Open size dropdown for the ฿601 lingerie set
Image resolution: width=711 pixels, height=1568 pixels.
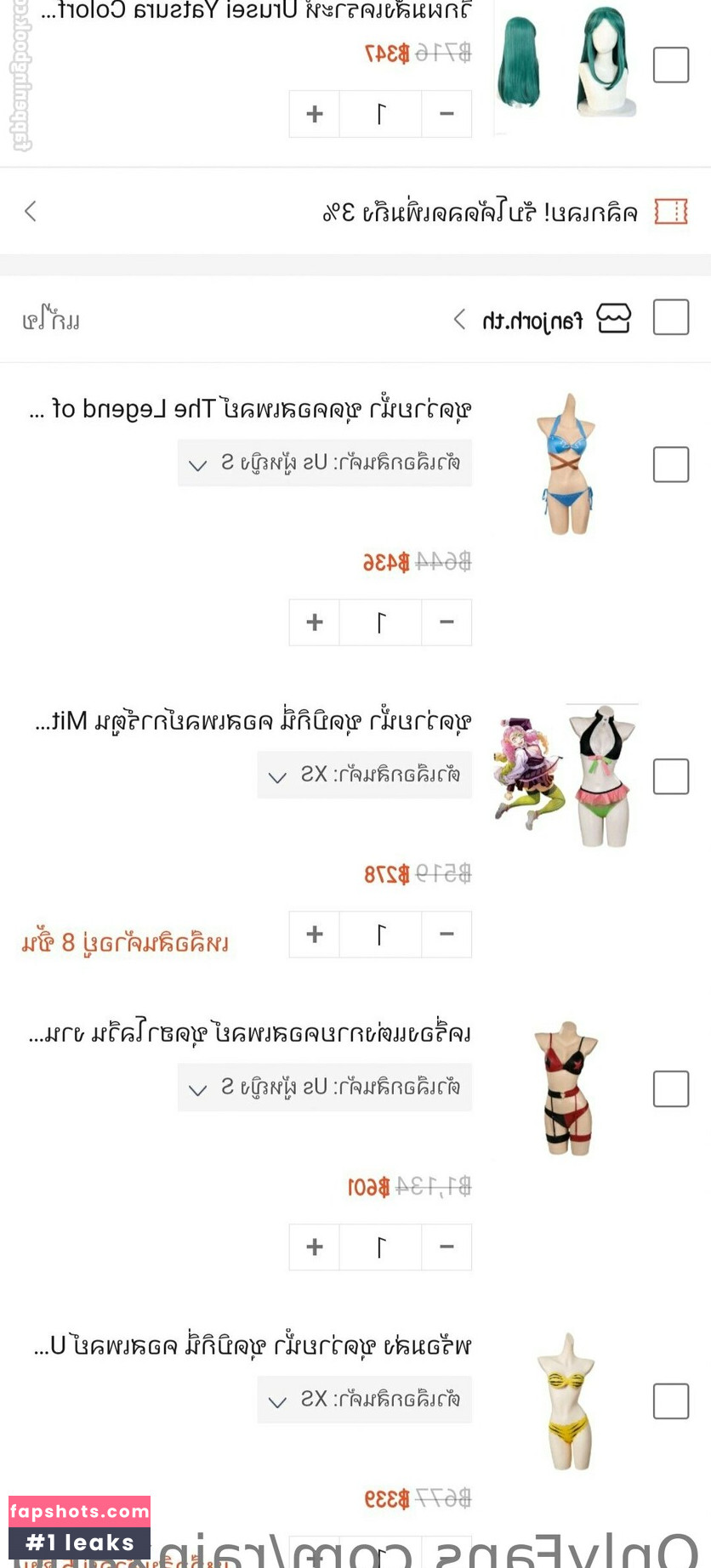point(325,1088)
